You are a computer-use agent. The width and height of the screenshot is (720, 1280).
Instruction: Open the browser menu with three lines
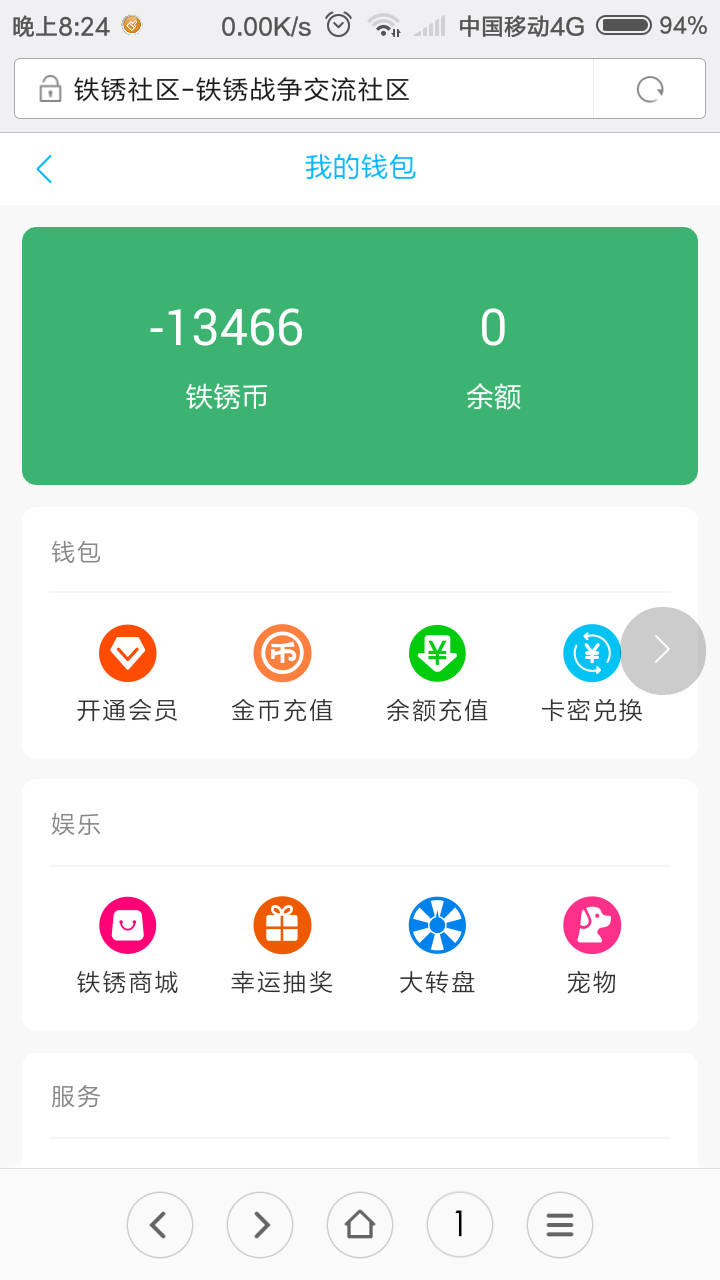tap(560, 1224)
